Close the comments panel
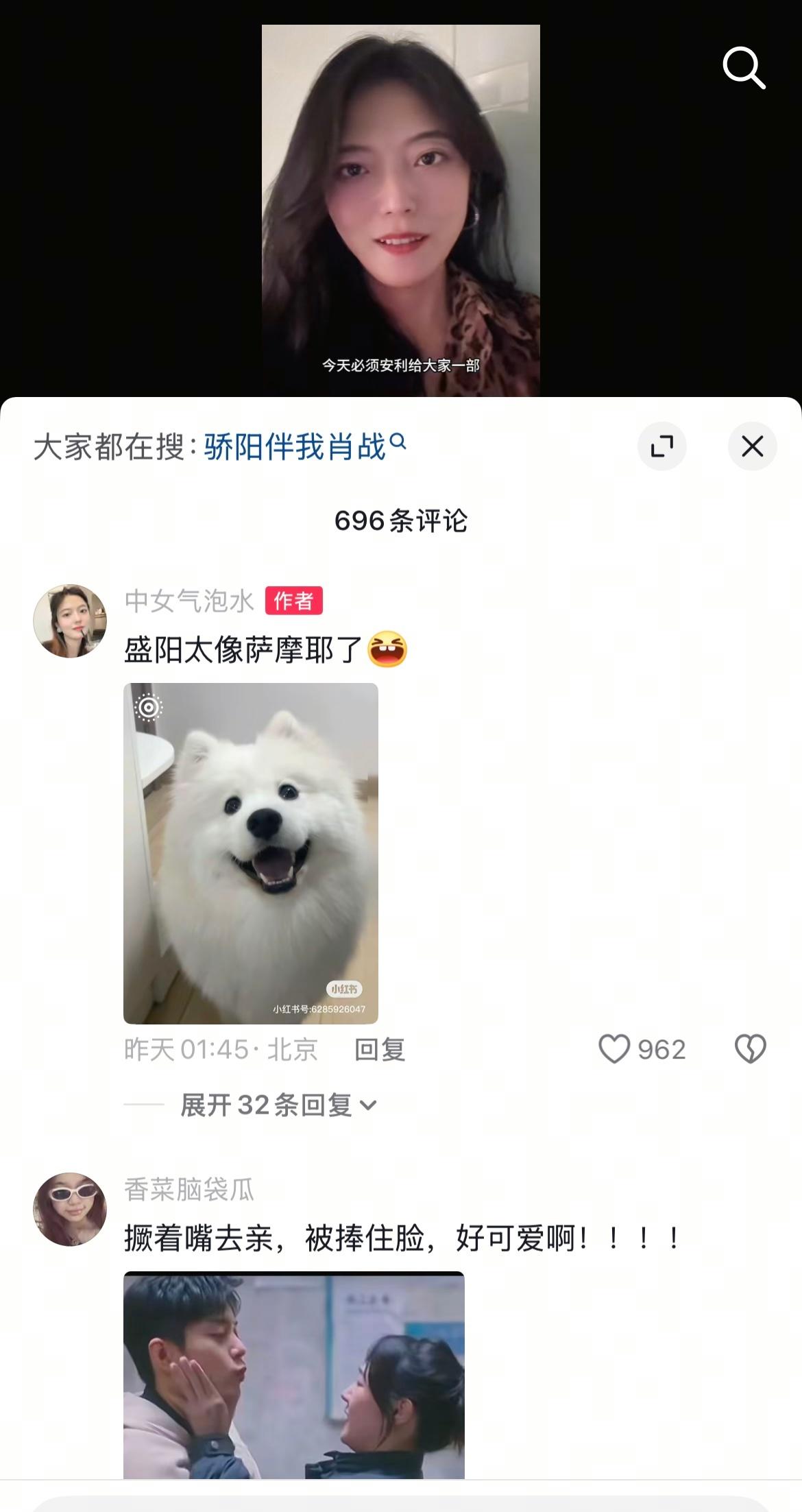This screenshot has width=802, height=1512. (752, 446)
